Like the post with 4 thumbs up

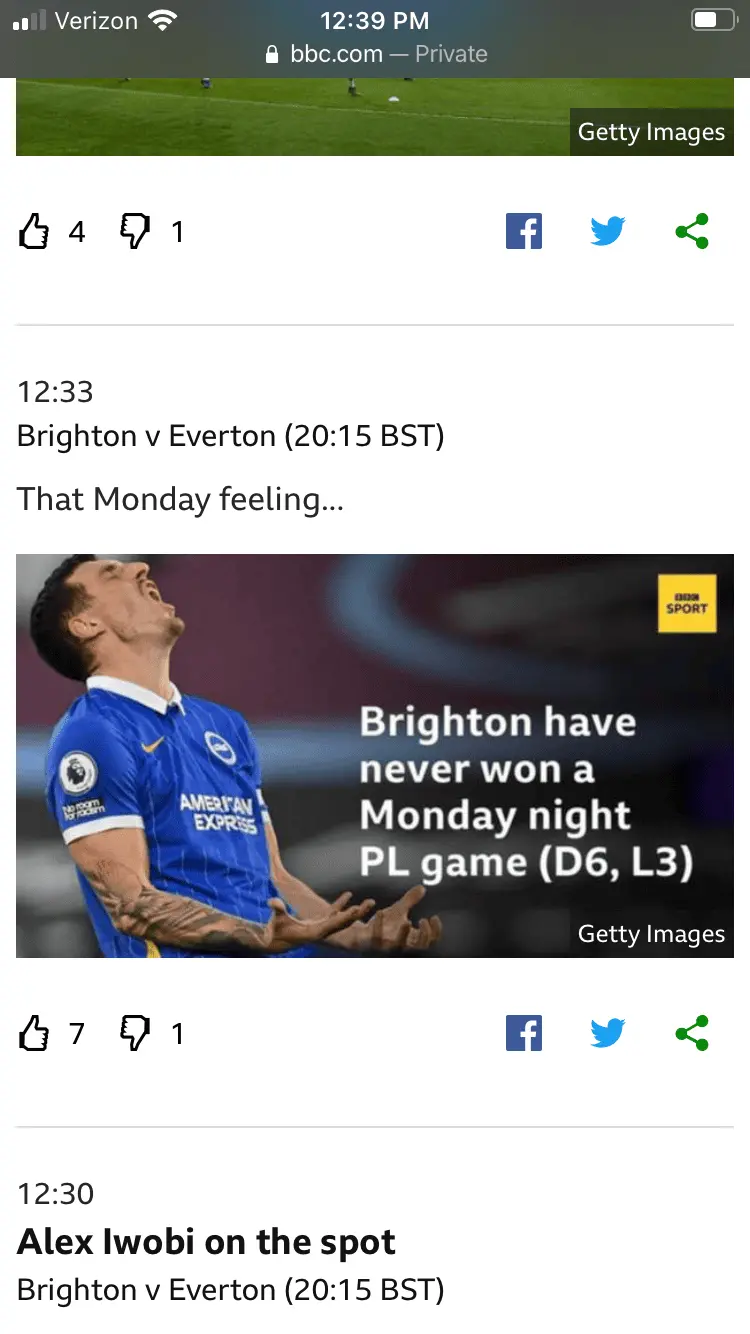point(34,232)
